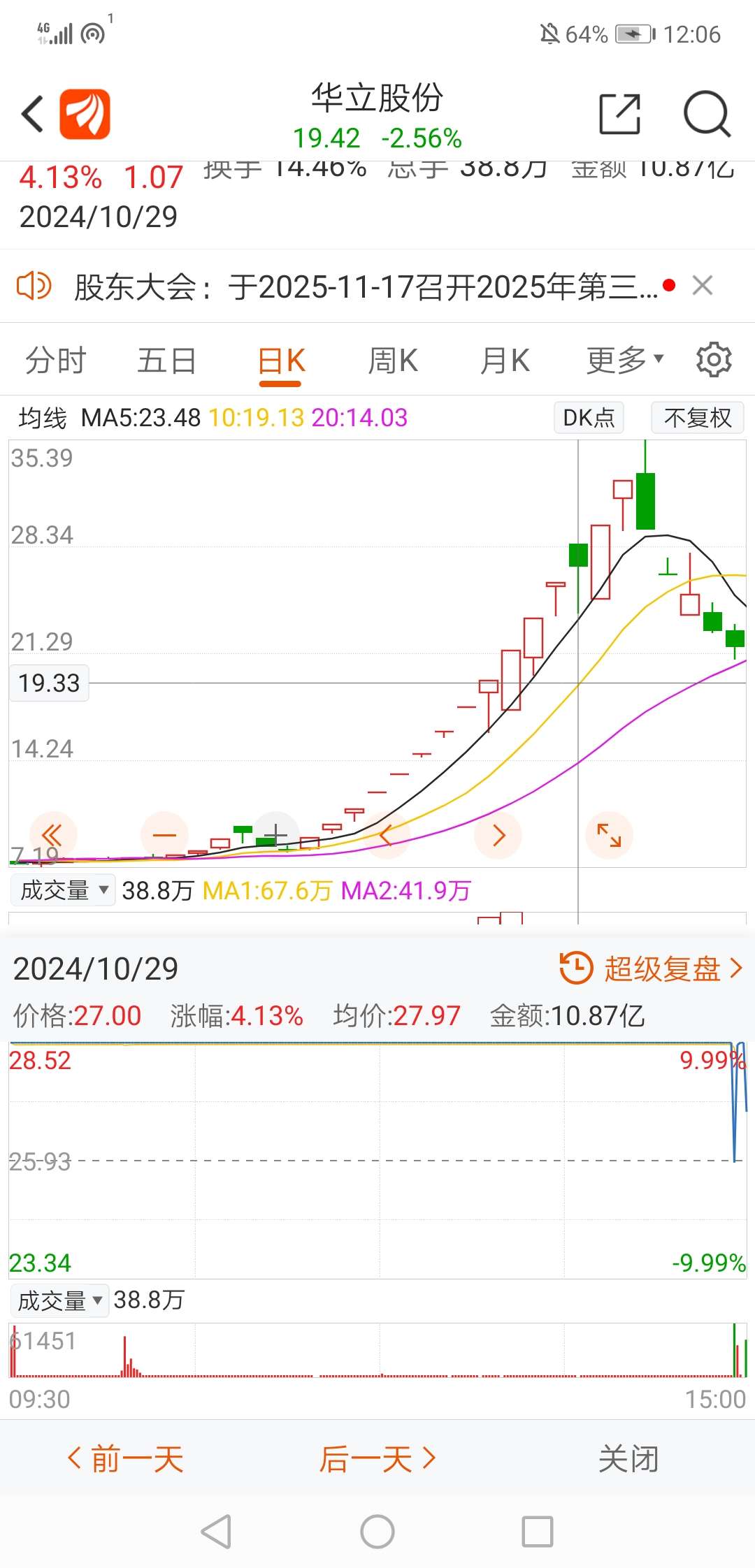Select the 月K tab
Viewport: 755px width, 1568px height.
pos(505,361)
